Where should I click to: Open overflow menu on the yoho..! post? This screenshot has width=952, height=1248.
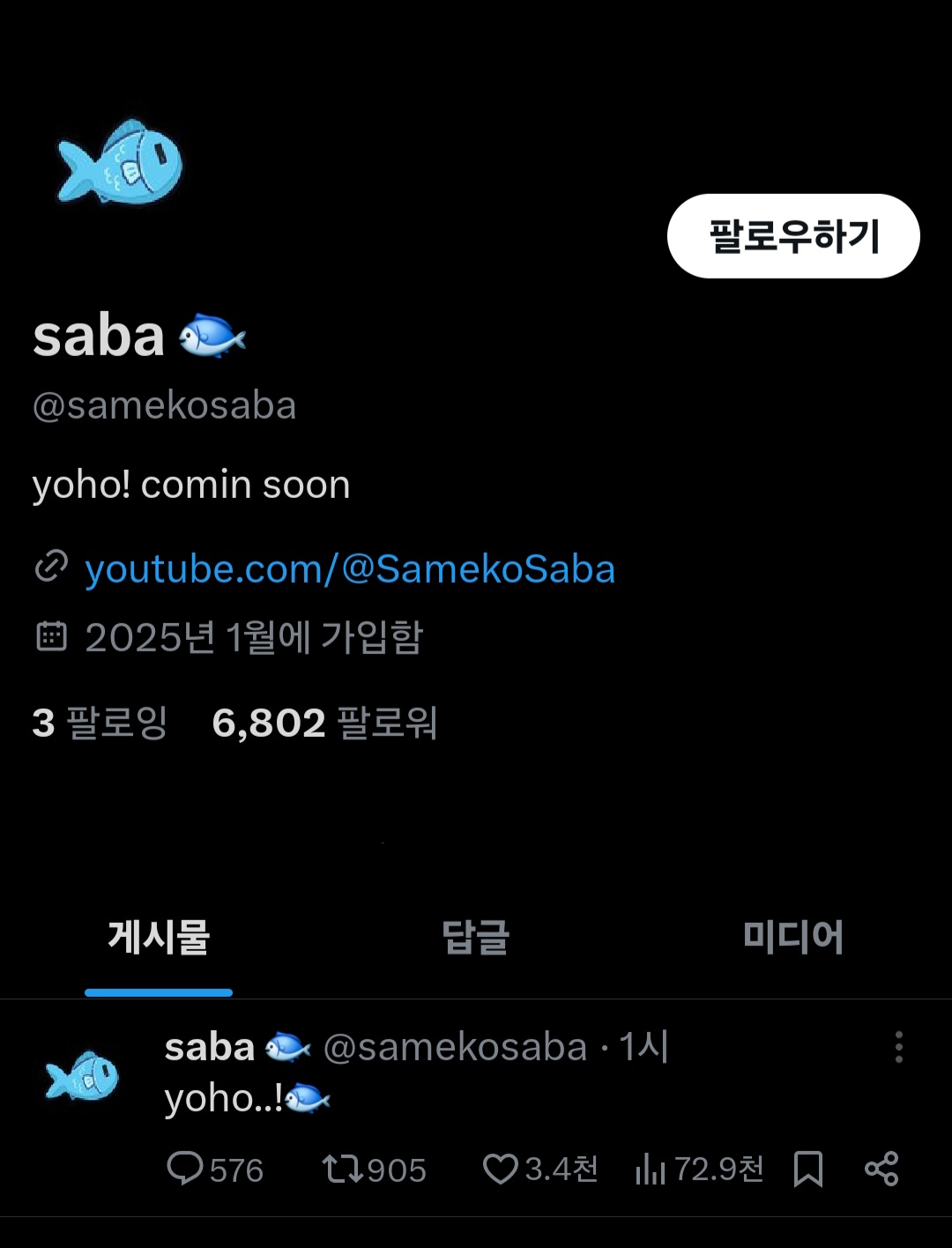tap(898, 1047)
